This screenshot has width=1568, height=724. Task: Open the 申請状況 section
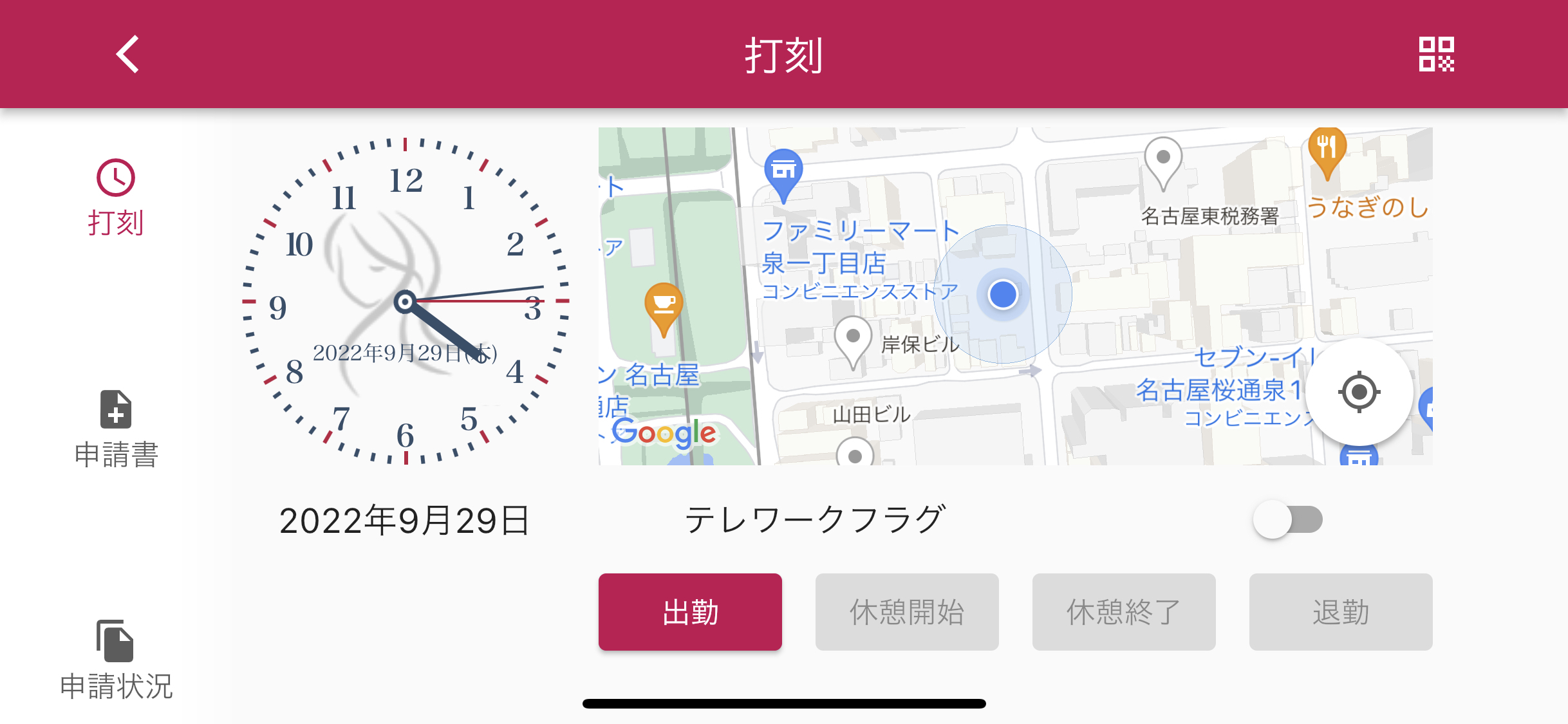[x=116, y=660]
